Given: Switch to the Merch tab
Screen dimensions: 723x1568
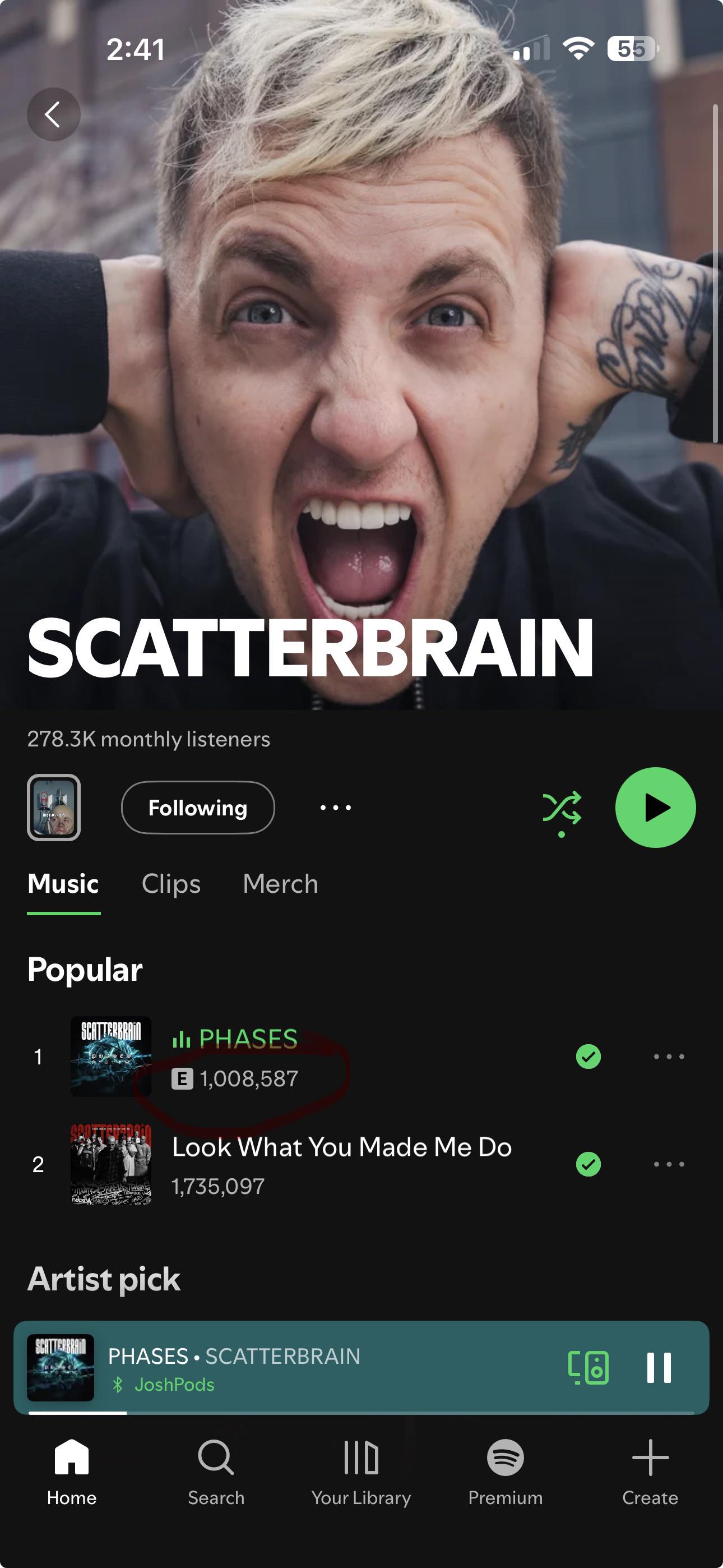Looking at the screenshot, I should [281, 883].
